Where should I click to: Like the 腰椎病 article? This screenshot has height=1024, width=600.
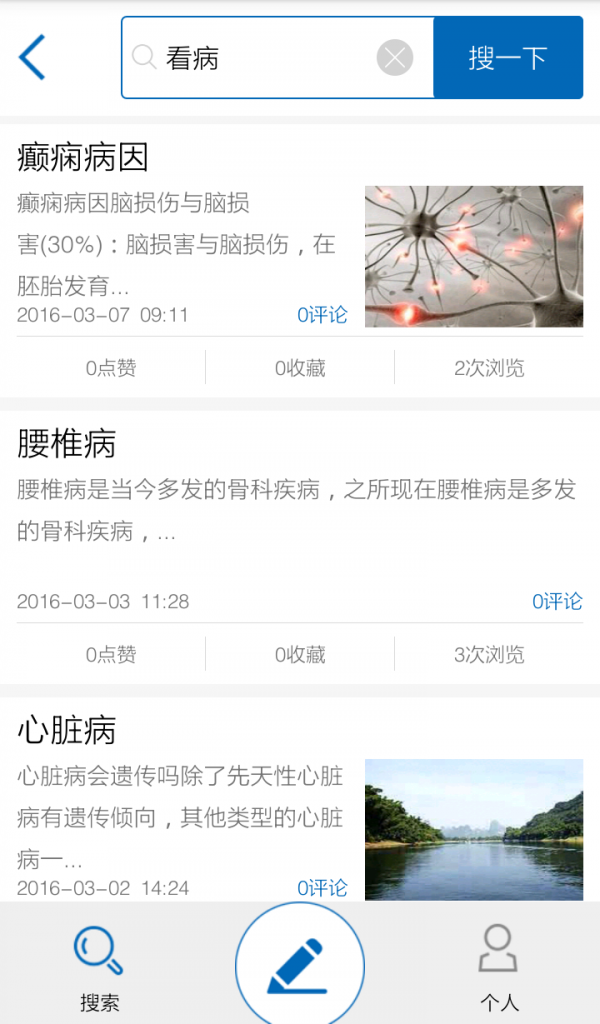[110, 655]
